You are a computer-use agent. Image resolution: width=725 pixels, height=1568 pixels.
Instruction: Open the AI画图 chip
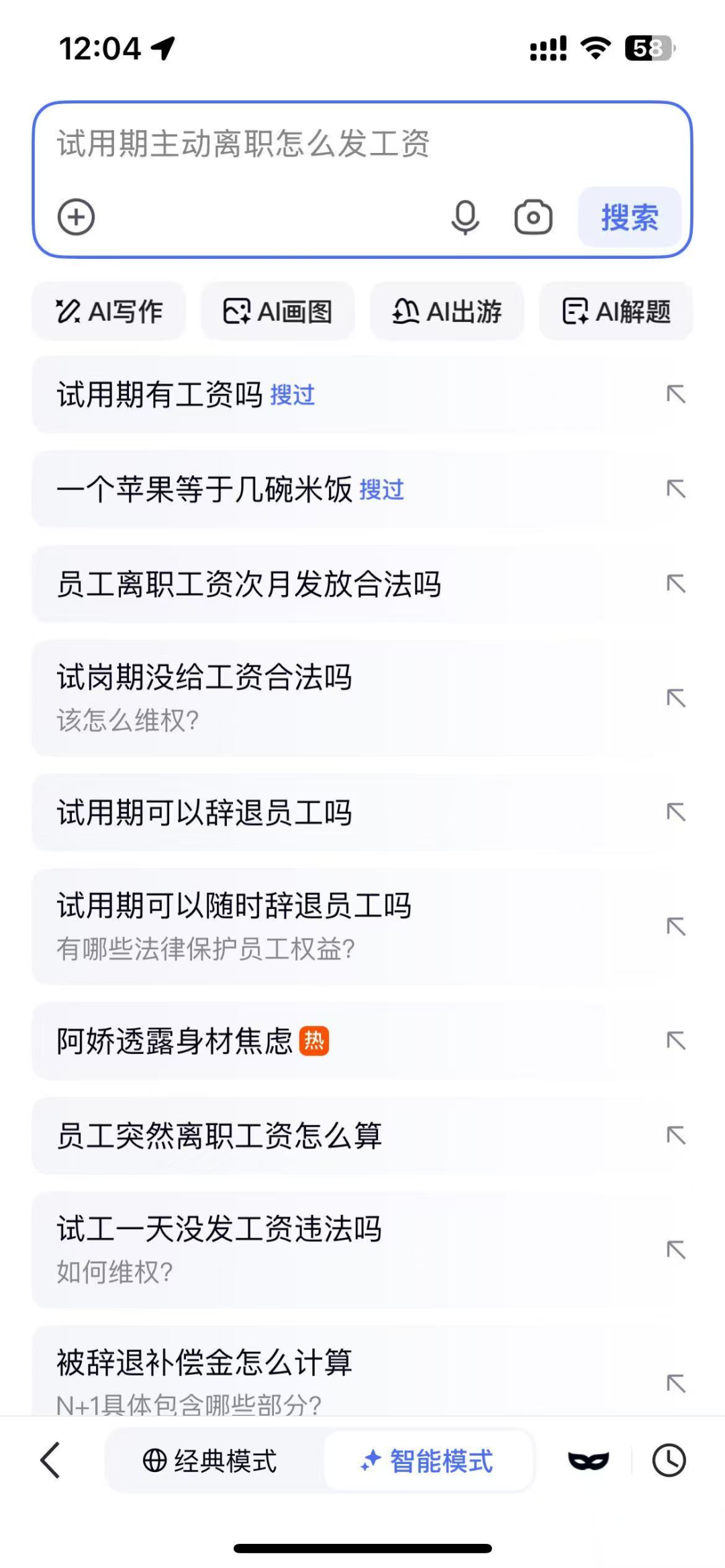click(278, 311)
